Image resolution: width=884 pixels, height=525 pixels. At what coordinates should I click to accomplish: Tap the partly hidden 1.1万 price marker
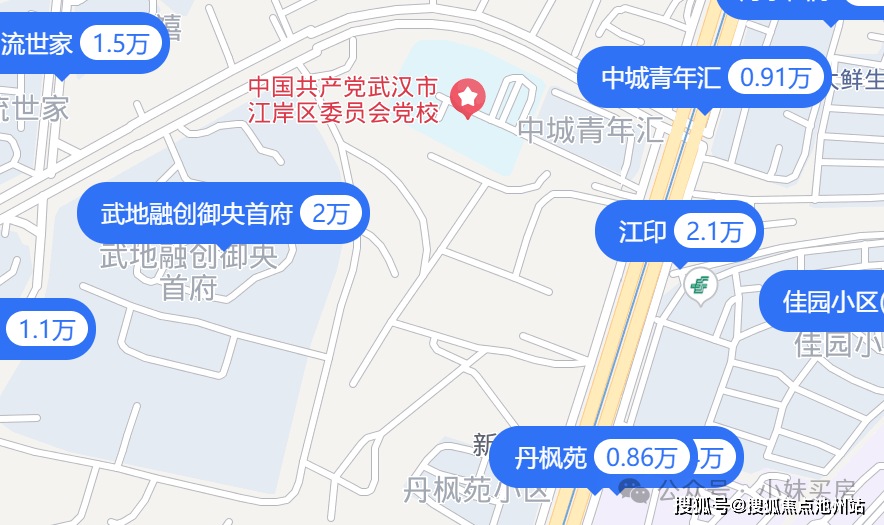click(x=46, y=329)
